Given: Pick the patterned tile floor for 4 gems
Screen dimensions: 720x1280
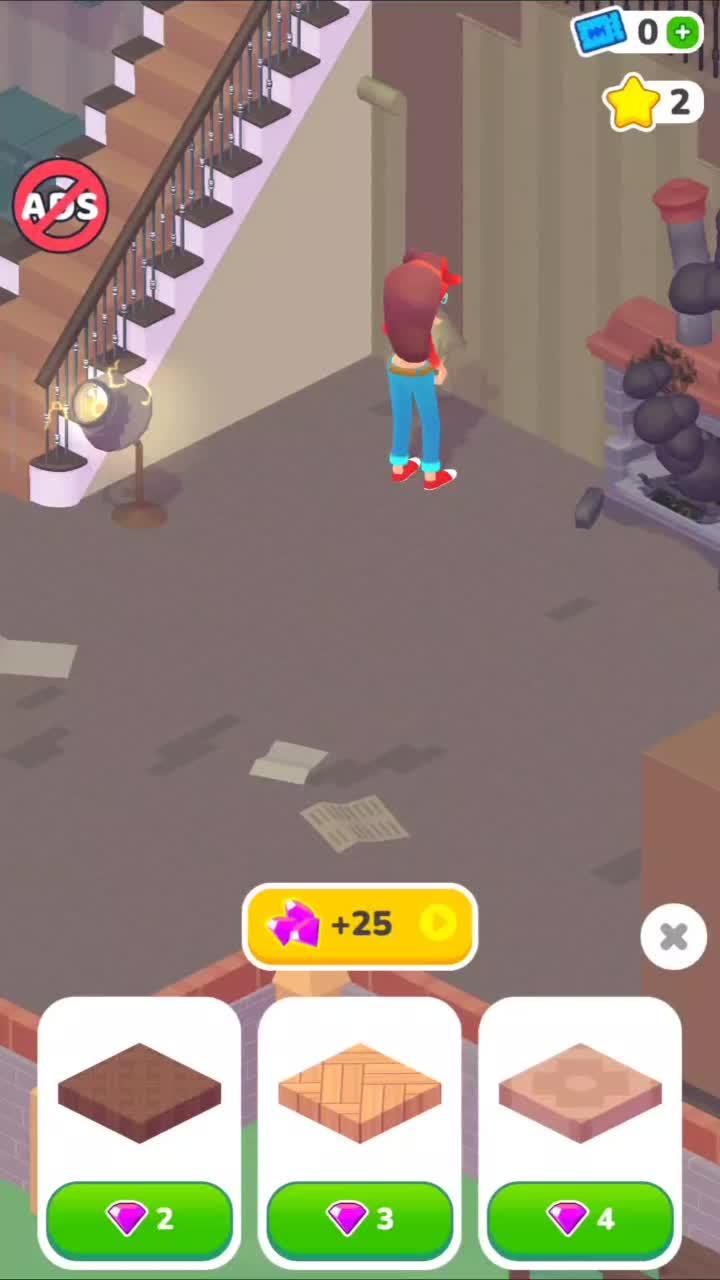Looking at the screenshot, I should click(580, 1218).
